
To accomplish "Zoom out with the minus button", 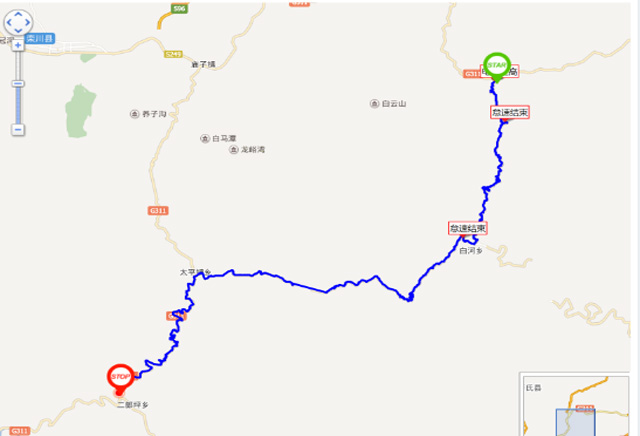I will pyautogui.click(x=18, y=129).
